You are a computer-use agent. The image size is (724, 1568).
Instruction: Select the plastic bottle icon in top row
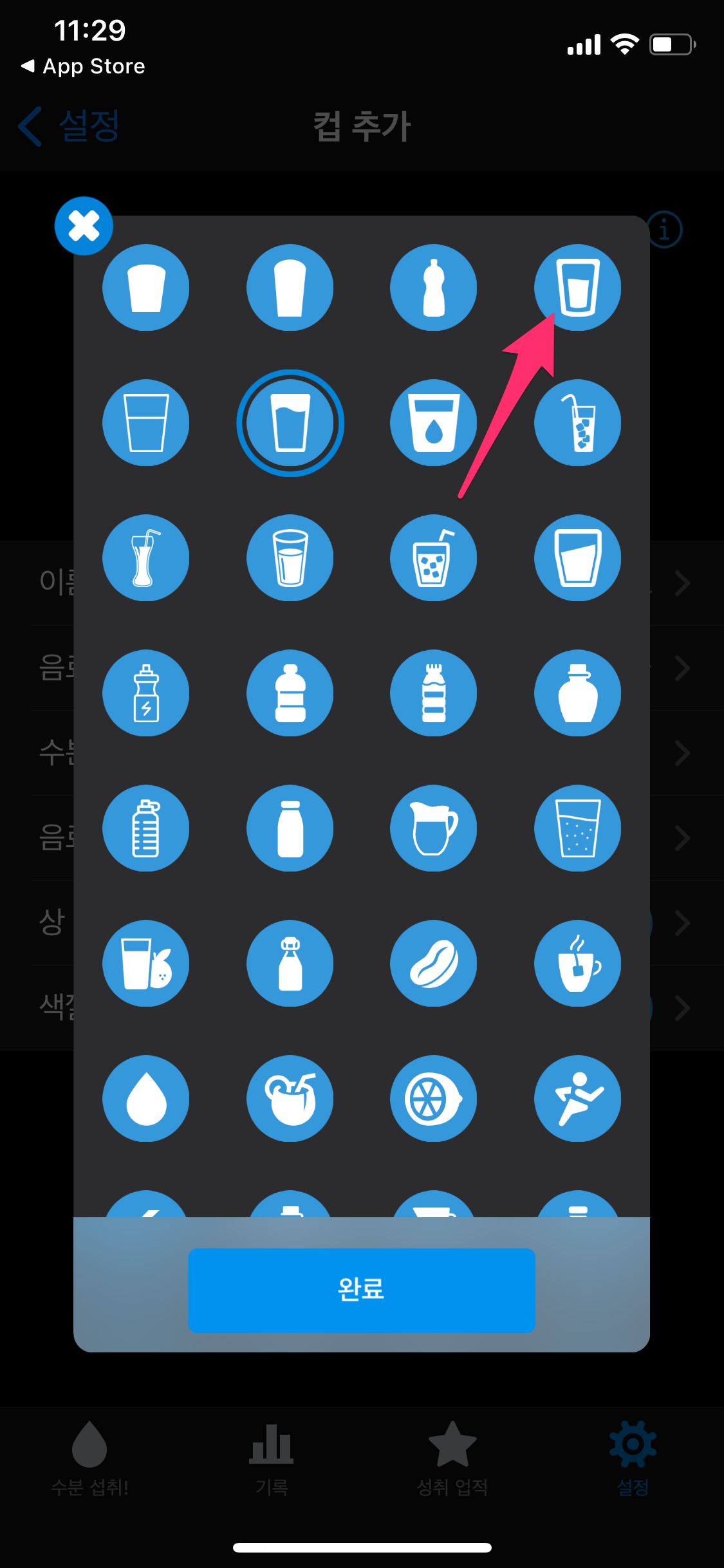point(434,287)
